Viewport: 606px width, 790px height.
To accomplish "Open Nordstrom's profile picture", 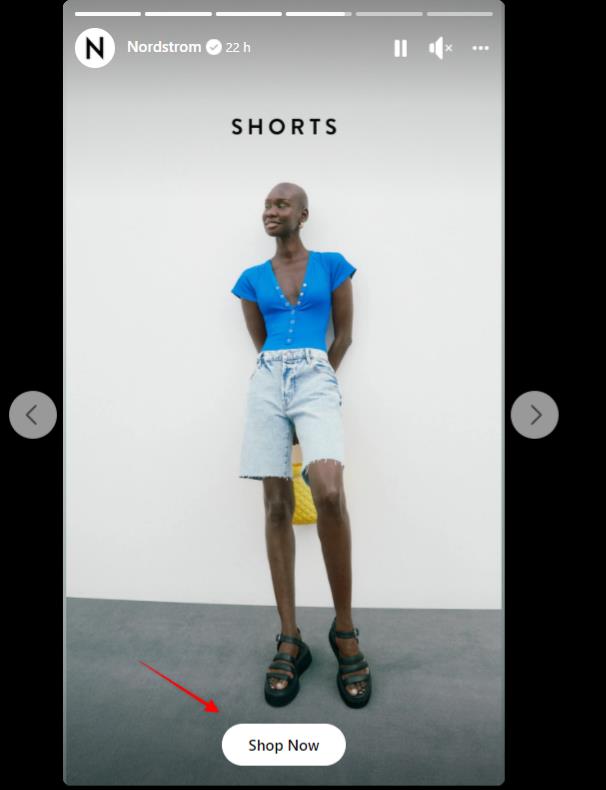I will click(x=95, y=48).
